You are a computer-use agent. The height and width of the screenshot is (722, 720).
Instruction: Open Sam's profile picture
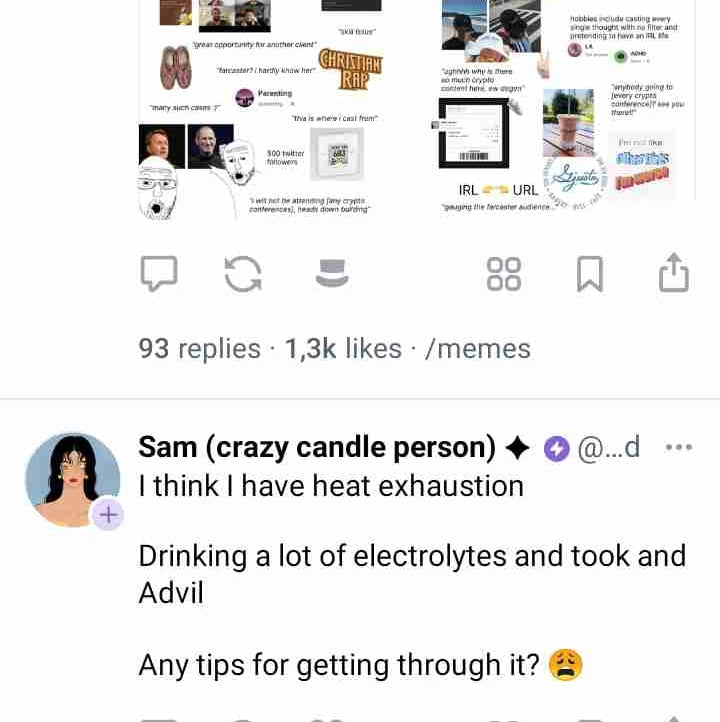pyautogui.click(x=72, y=480)
